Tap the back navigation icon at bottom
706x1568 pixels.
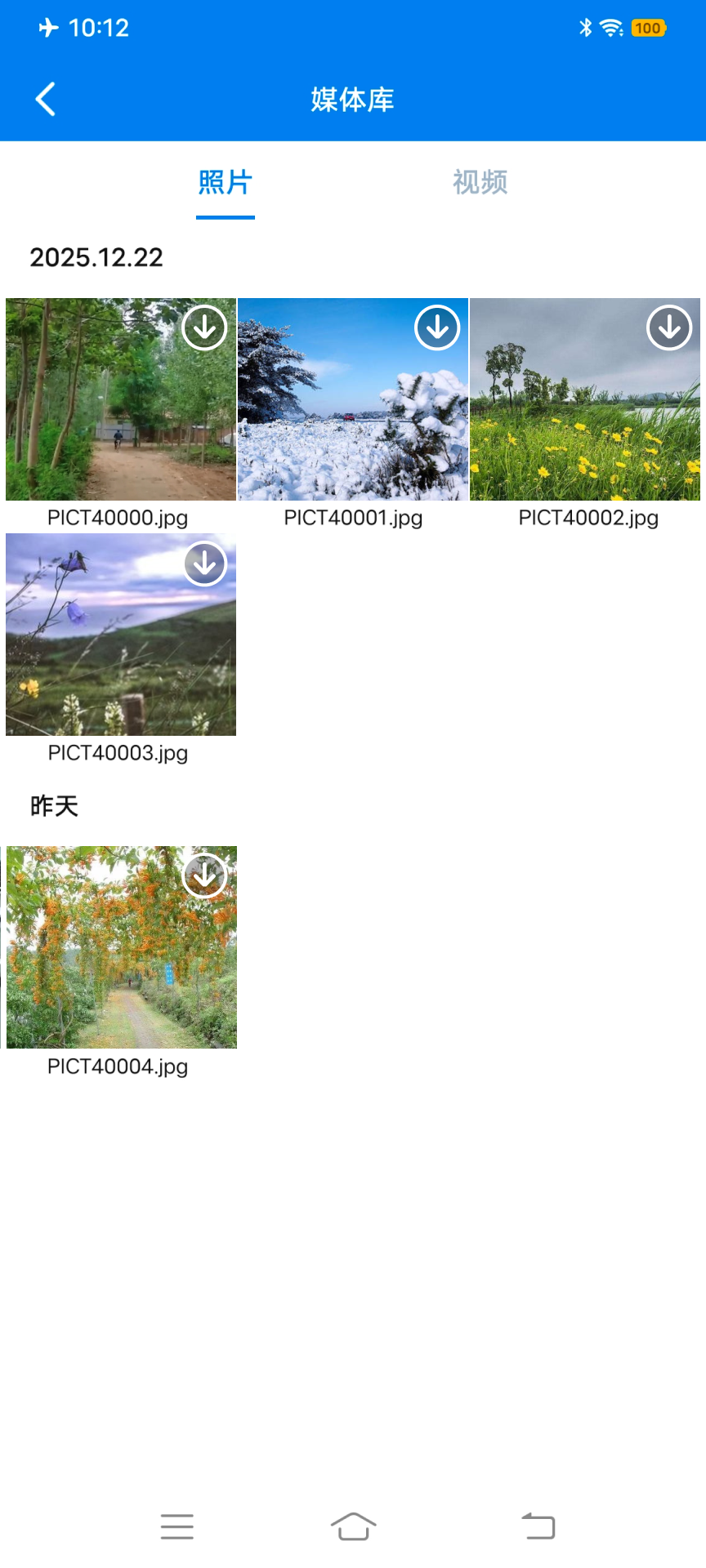[538, 1526]
